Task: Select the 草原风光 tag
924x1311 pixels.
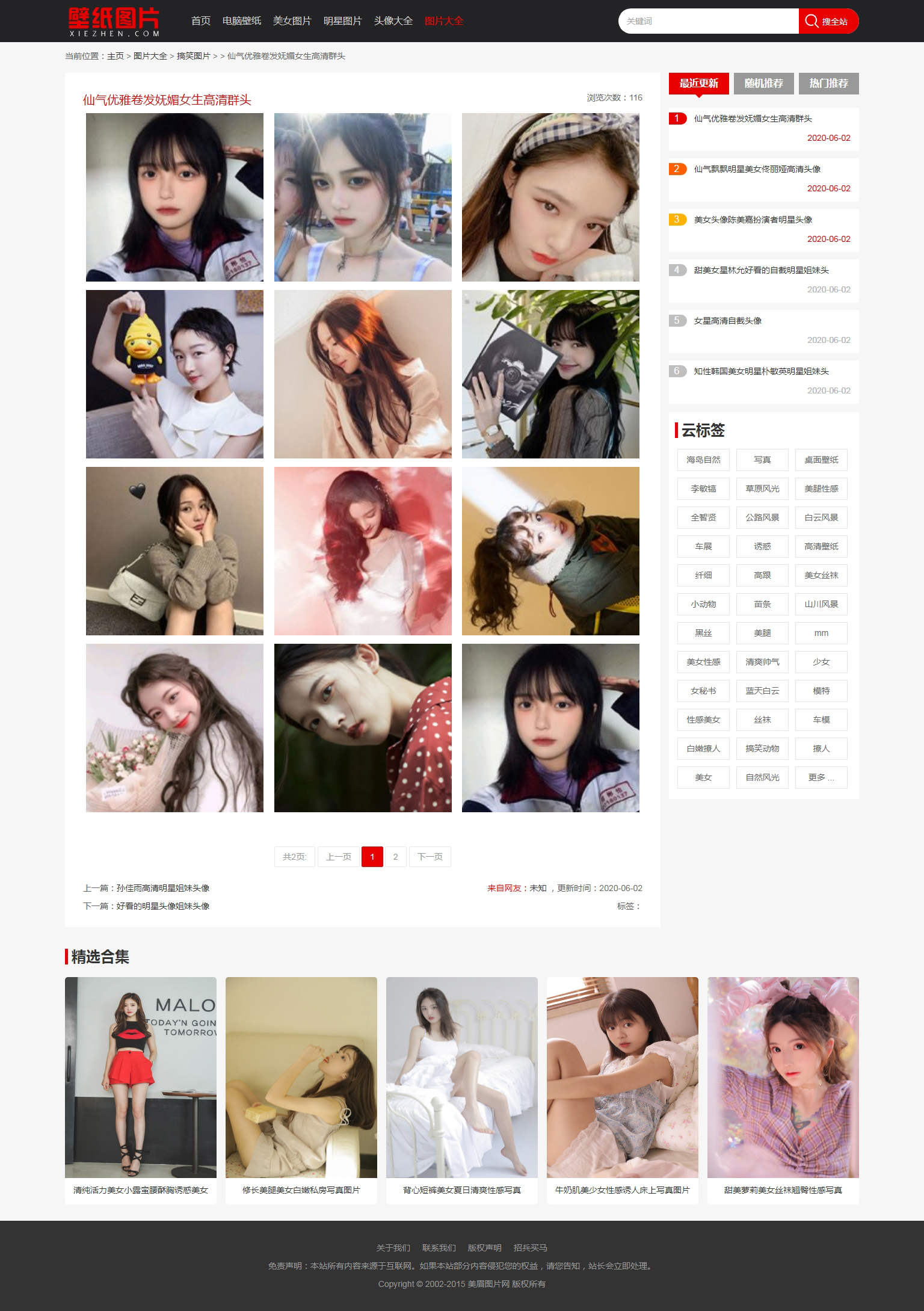Action: coord(762,489)
